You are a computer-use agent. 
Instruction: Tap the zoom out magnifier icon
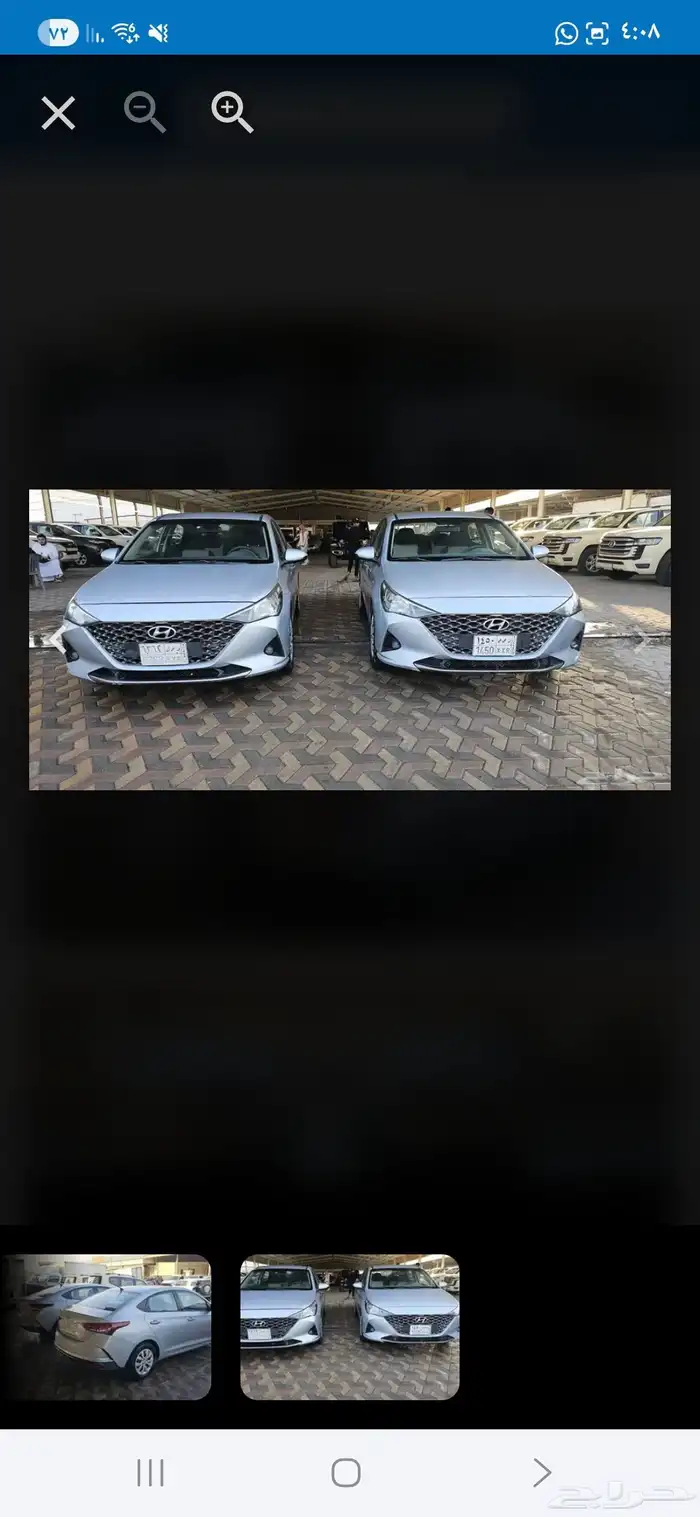[144, 112]
